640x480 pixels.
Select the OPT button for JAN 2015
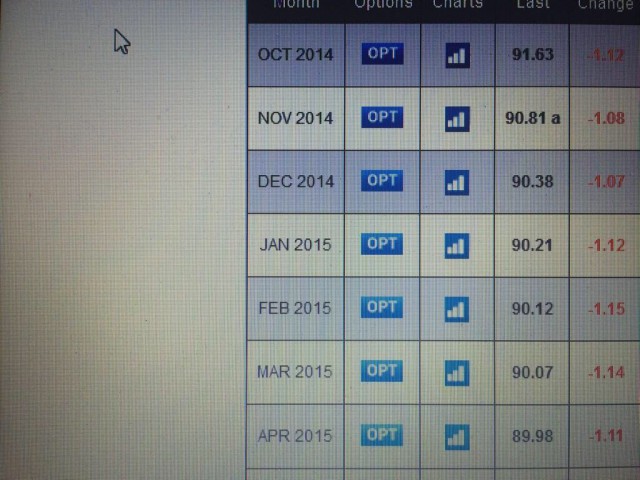point(382,244)
